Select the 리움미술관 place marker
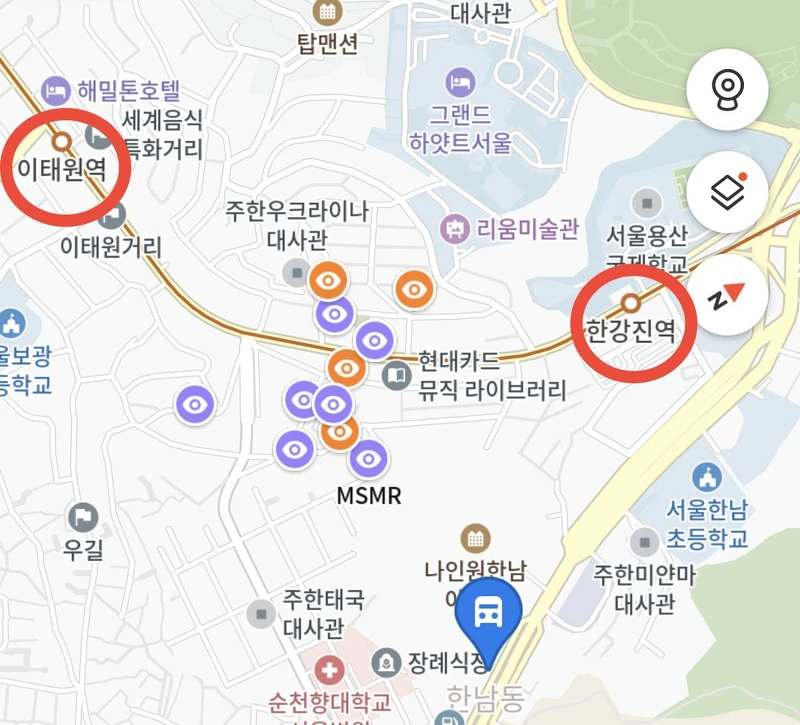The height and width of the screenshot is (725, 800). click(456, 228)
